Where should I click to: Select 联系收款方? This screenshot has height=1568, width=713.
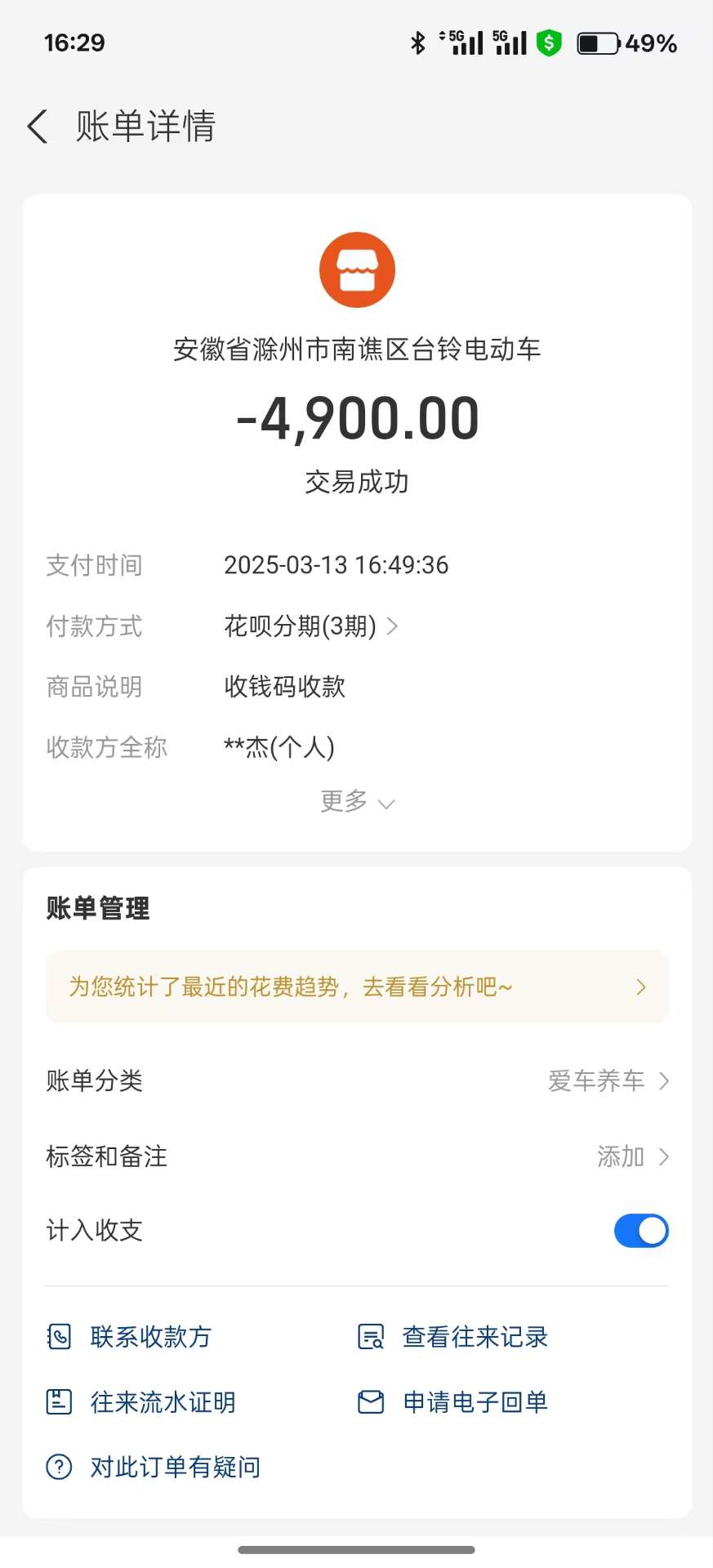pyautogui.click(x=129, y=1337)
